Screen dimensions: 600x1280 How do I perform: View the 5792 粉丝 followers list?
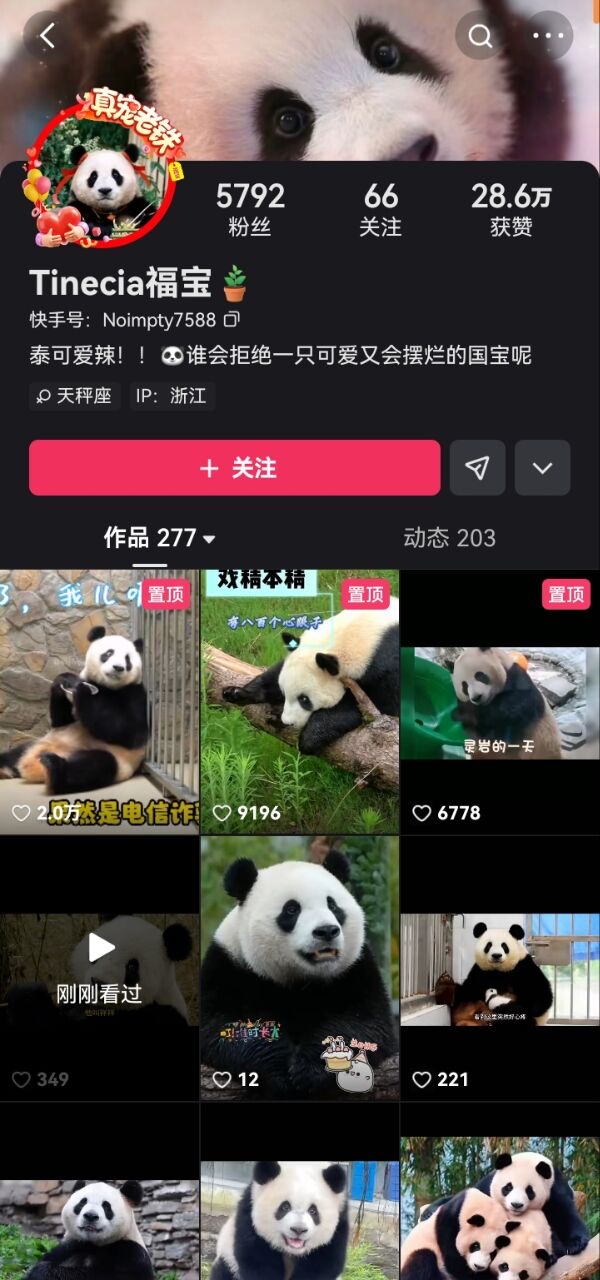[250, 208]
